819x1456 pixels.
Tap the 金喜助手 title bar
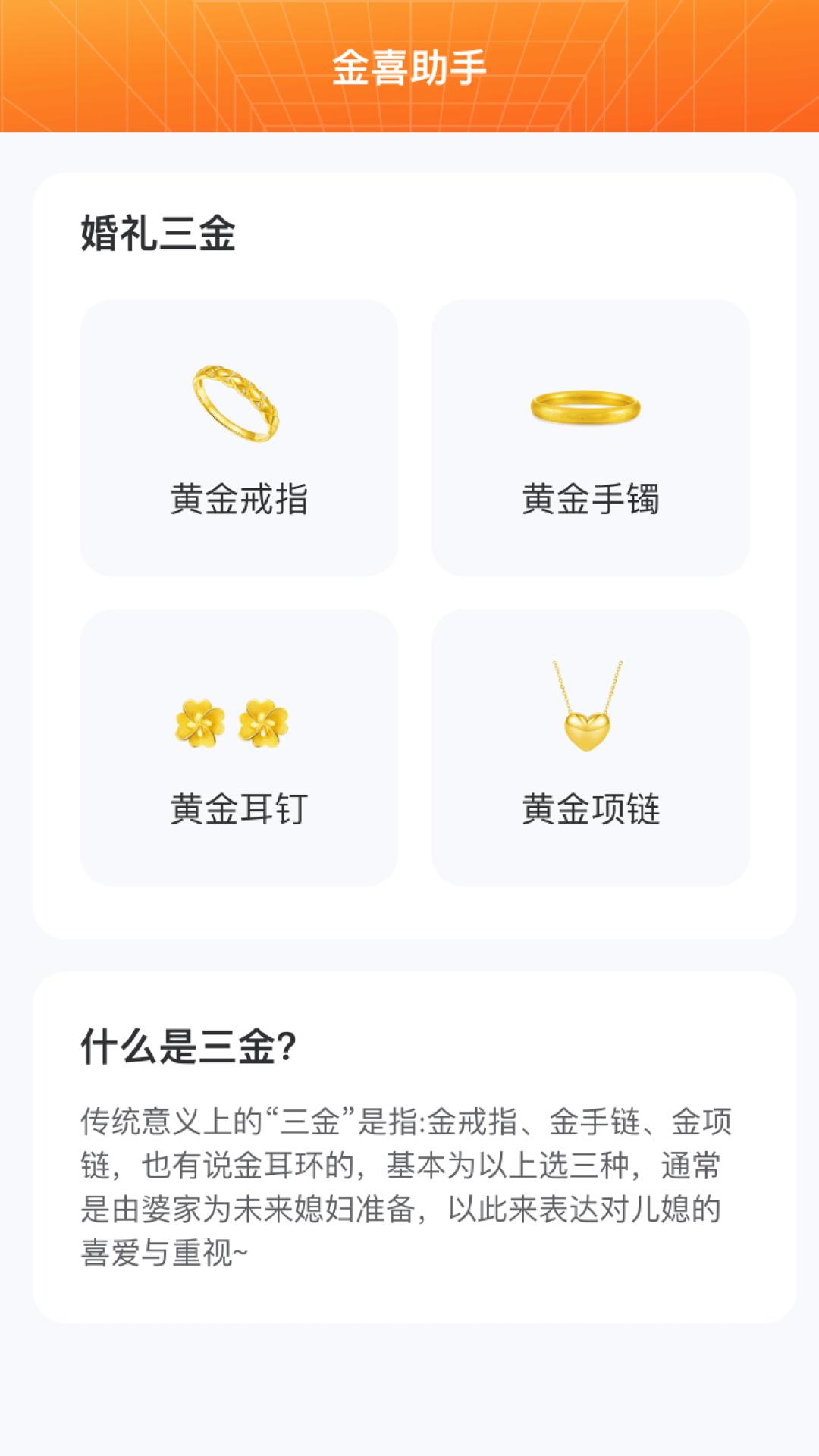point(409,67)
